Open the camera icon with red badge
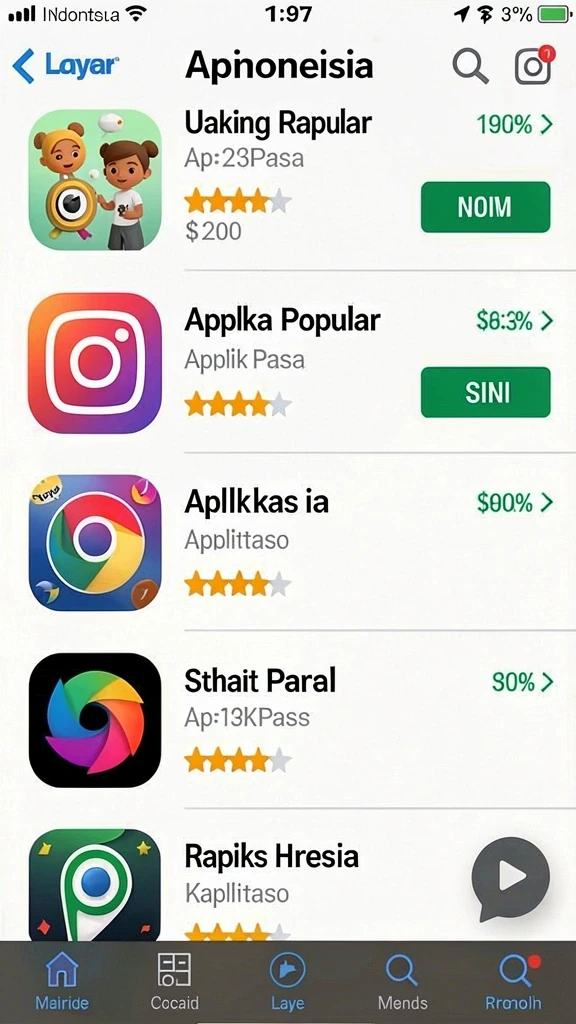 pos(534,65)
